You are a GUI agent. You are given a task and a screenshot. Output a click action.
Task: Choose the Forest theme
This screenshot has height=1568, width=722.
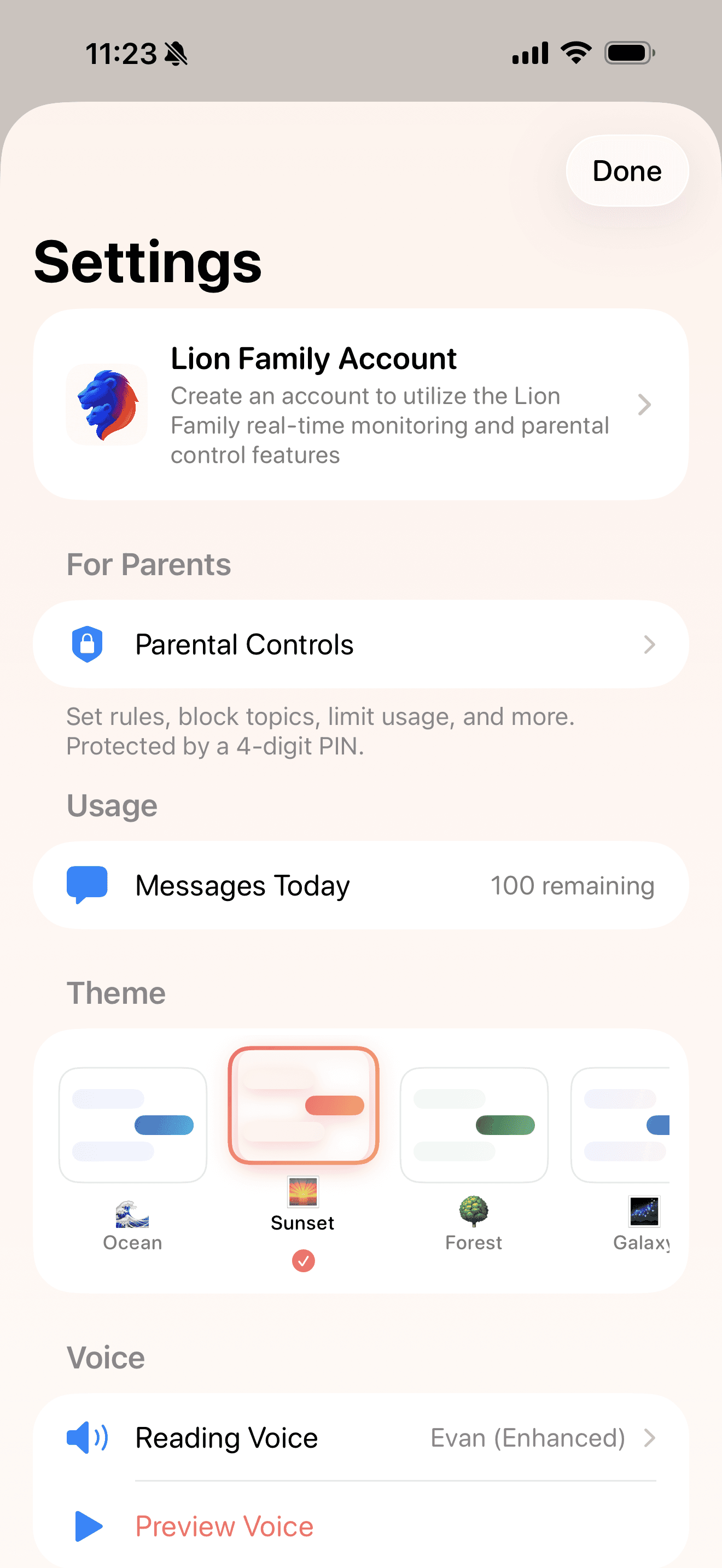(474, 1123)
